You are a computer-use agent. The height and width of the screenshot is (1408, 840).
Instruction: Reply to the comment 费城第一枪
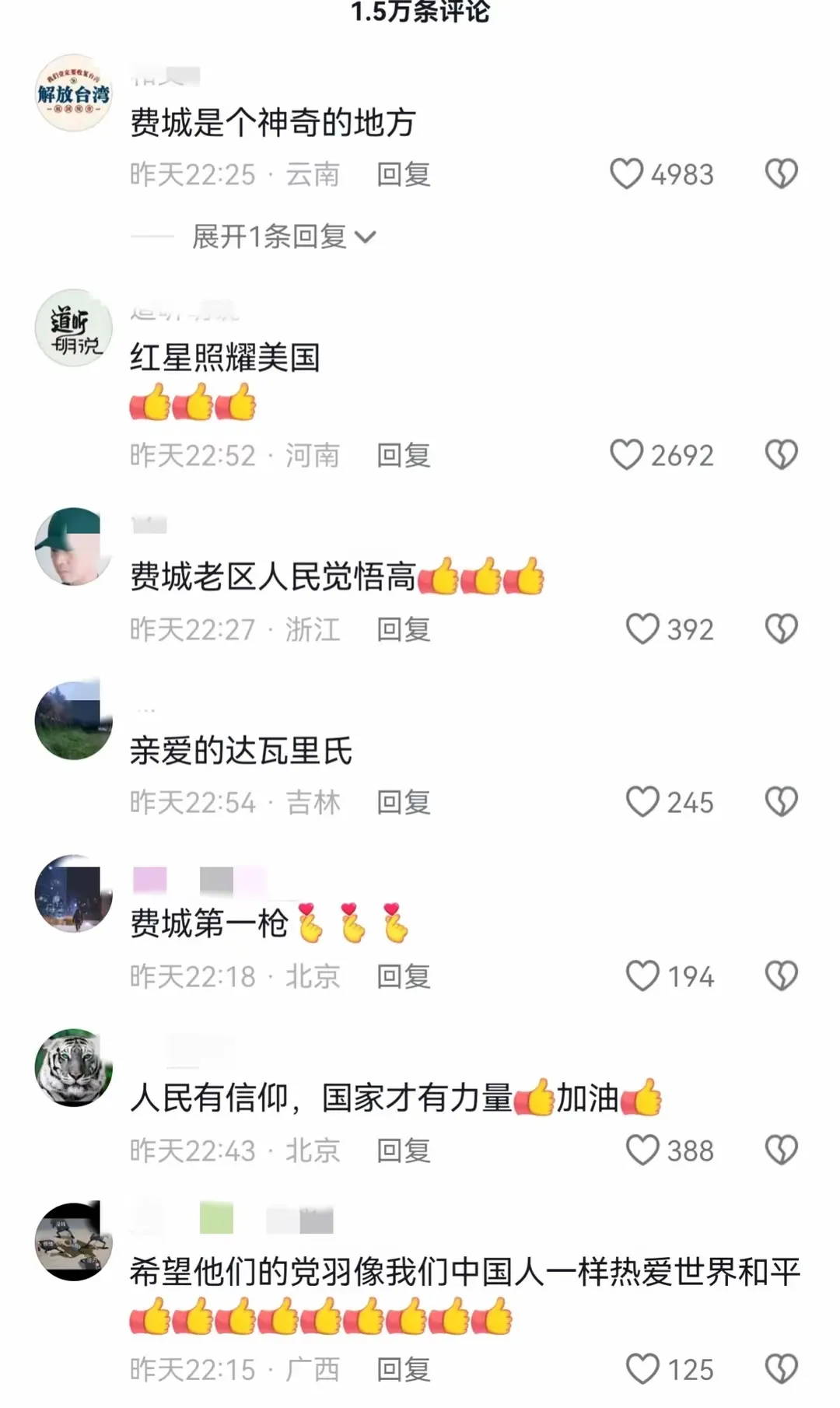point(403,976)
